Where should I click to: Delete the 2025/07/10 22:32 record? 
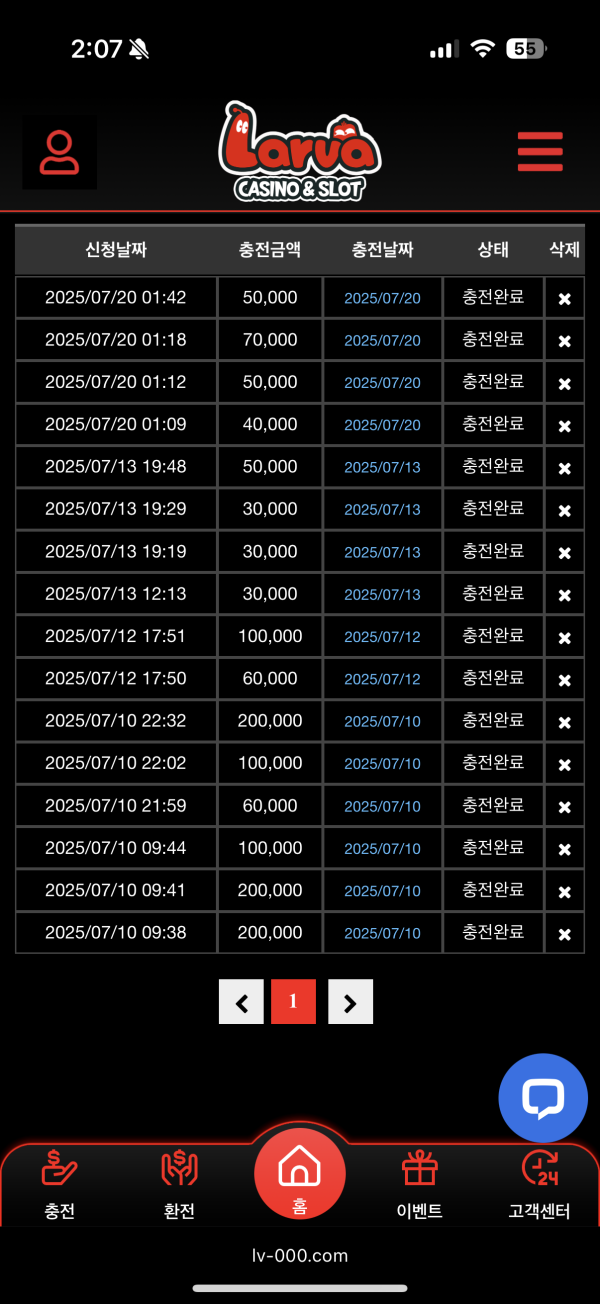pyautogui.click(x=564, y=722)
